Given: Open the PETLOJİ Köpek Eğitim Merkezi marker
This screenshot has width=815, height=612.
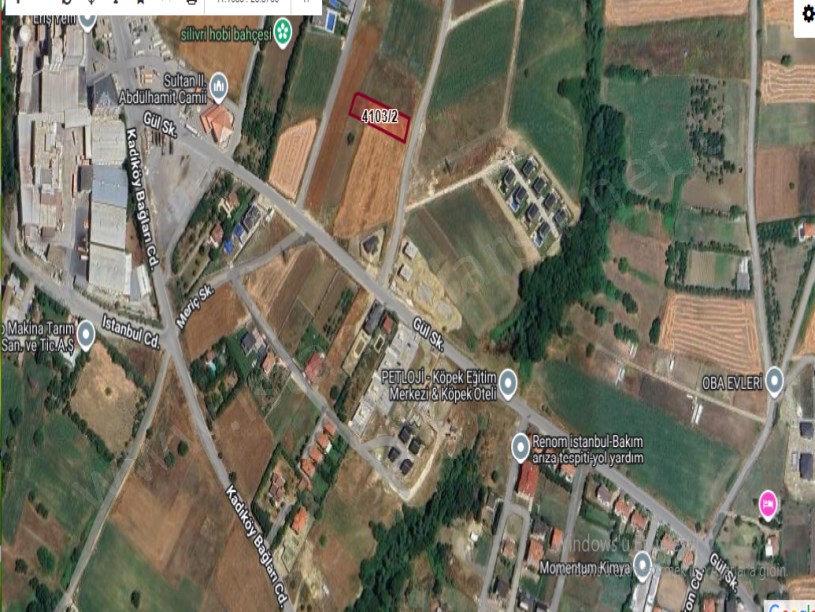Looking at the screenshot, I should click(x=508, y=381).
